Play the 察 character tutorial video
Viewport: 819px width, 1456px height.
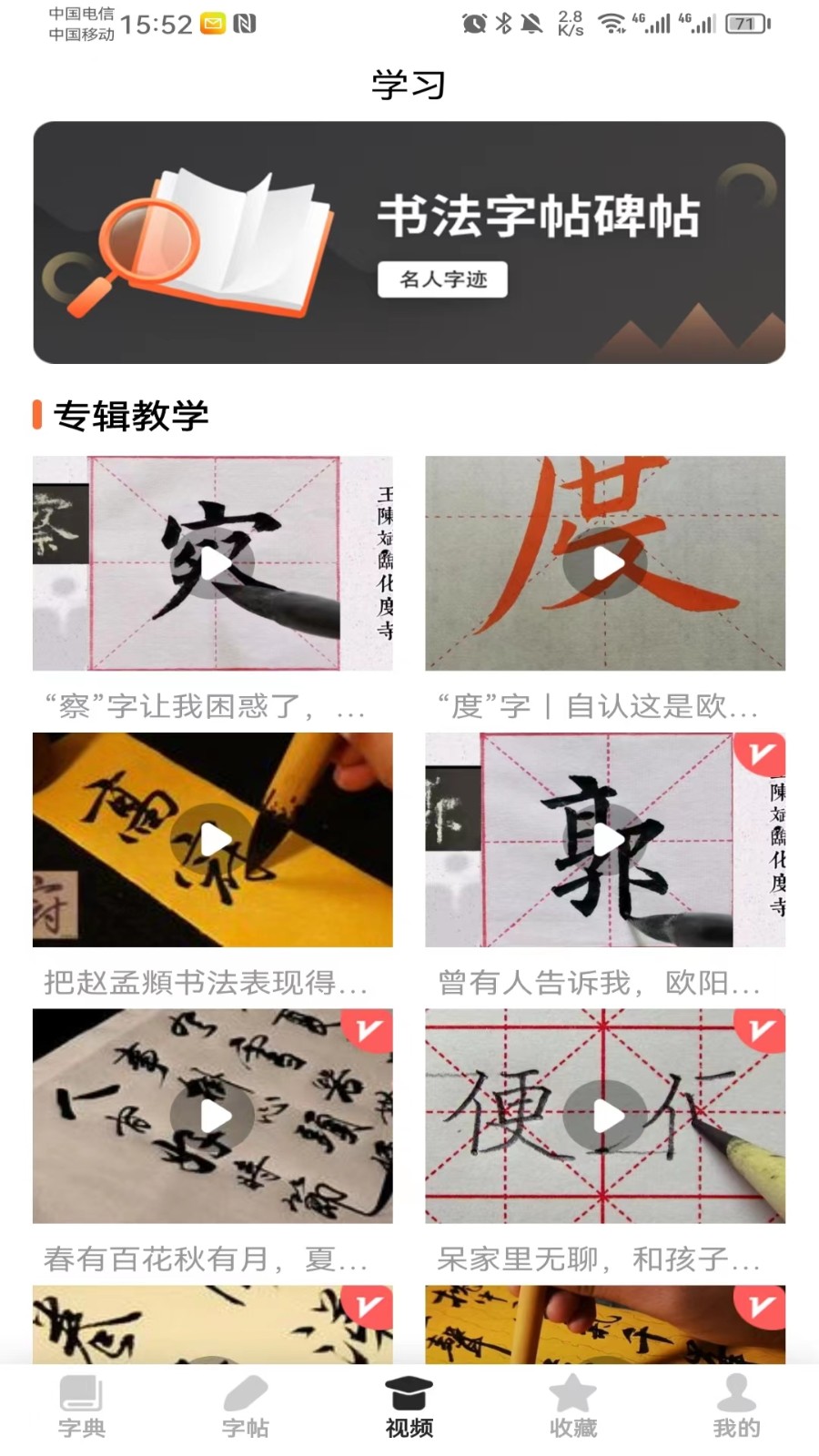(x=212, y=564)
